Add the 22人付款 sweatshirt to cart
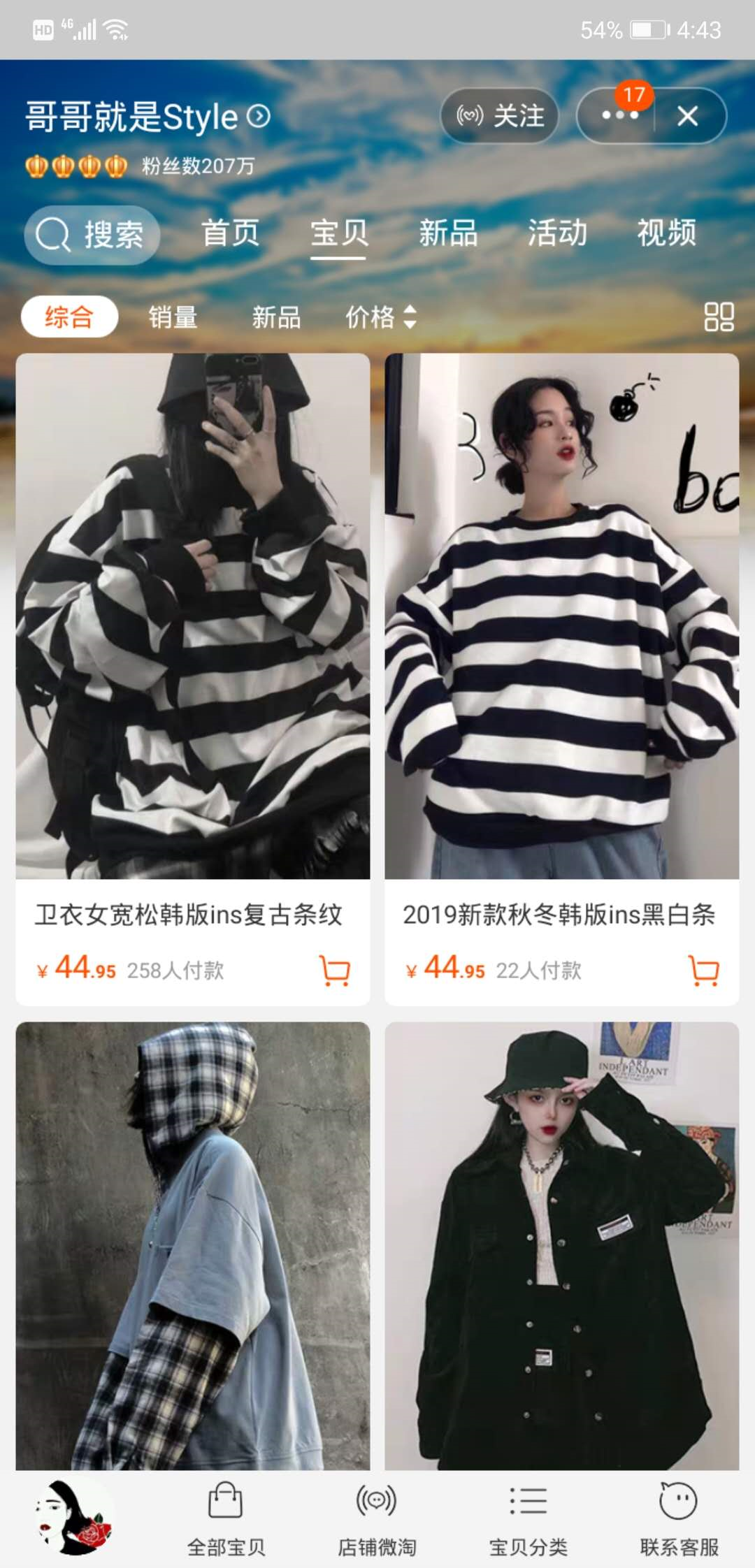Screen dimensions: 755x1568 704,970
